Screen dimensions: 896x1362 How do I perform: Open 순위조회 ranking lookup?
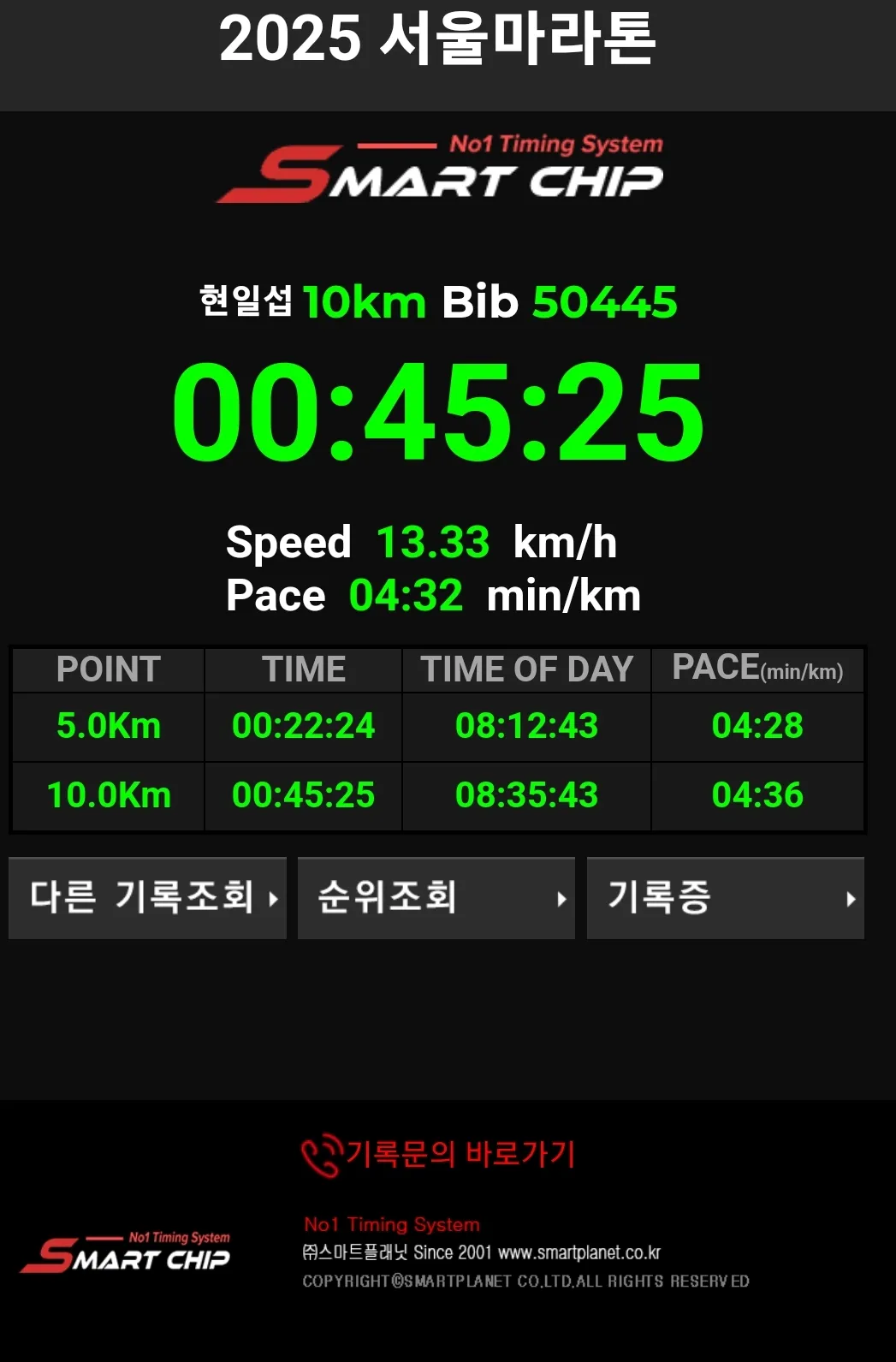click(x=436, y=897)
